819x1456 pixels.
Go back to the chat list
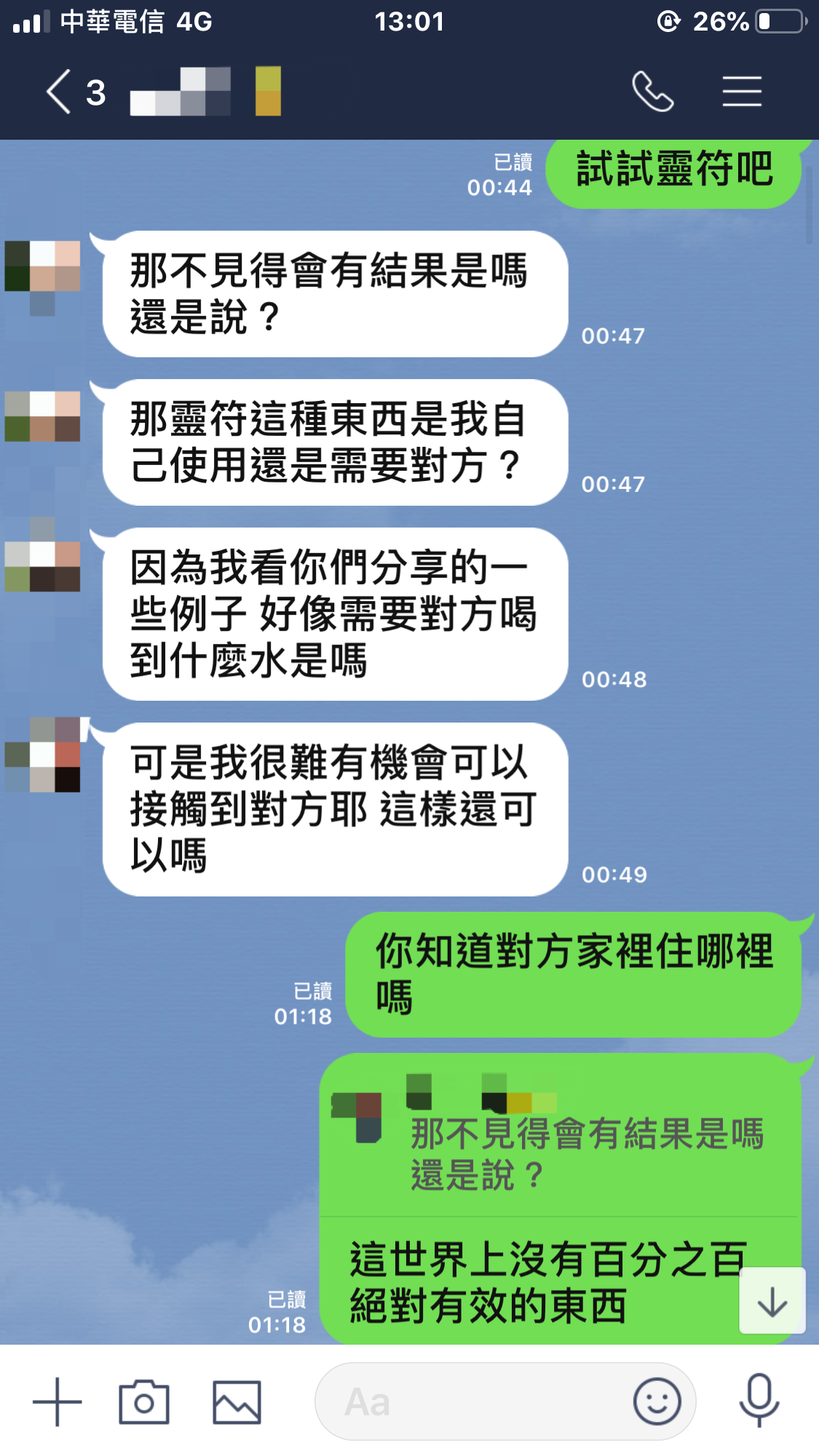[60, 92]
